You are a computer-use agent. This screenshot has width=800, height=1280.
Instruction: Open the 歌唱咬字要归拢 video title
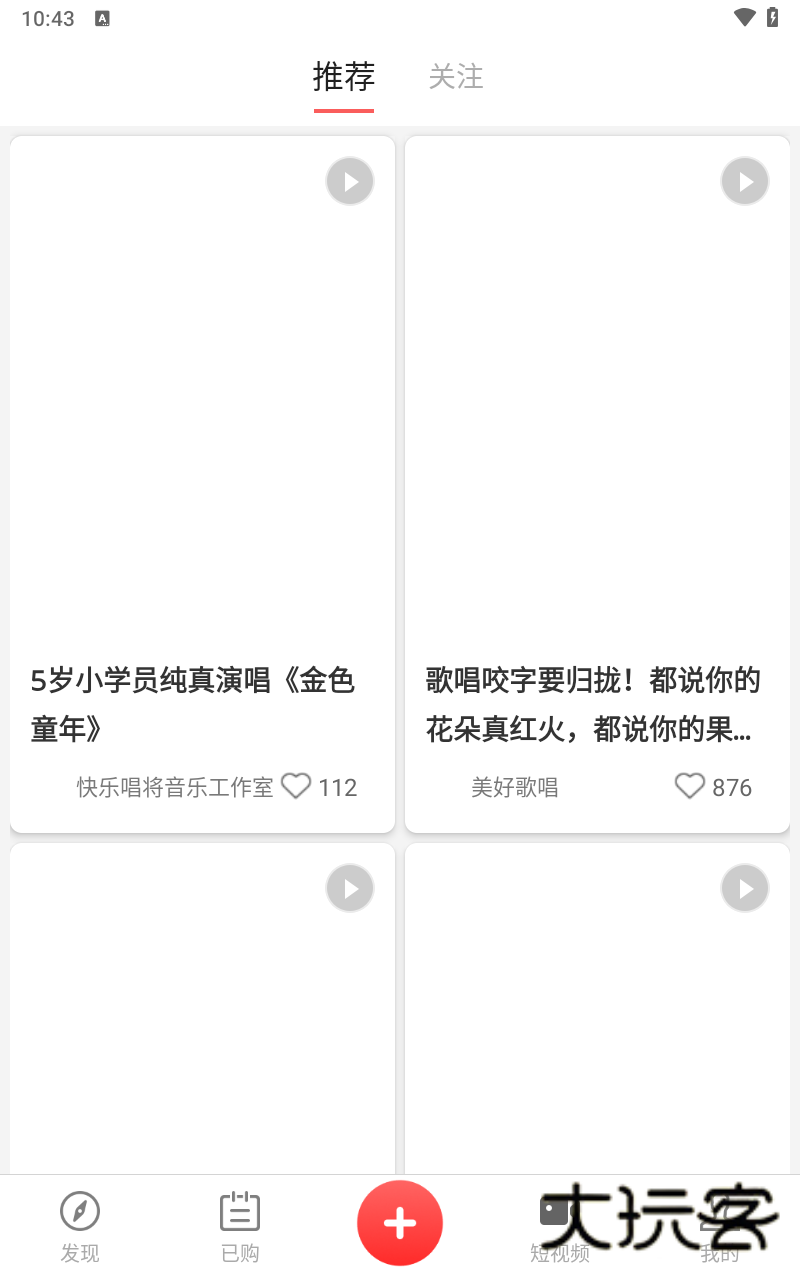590,705
